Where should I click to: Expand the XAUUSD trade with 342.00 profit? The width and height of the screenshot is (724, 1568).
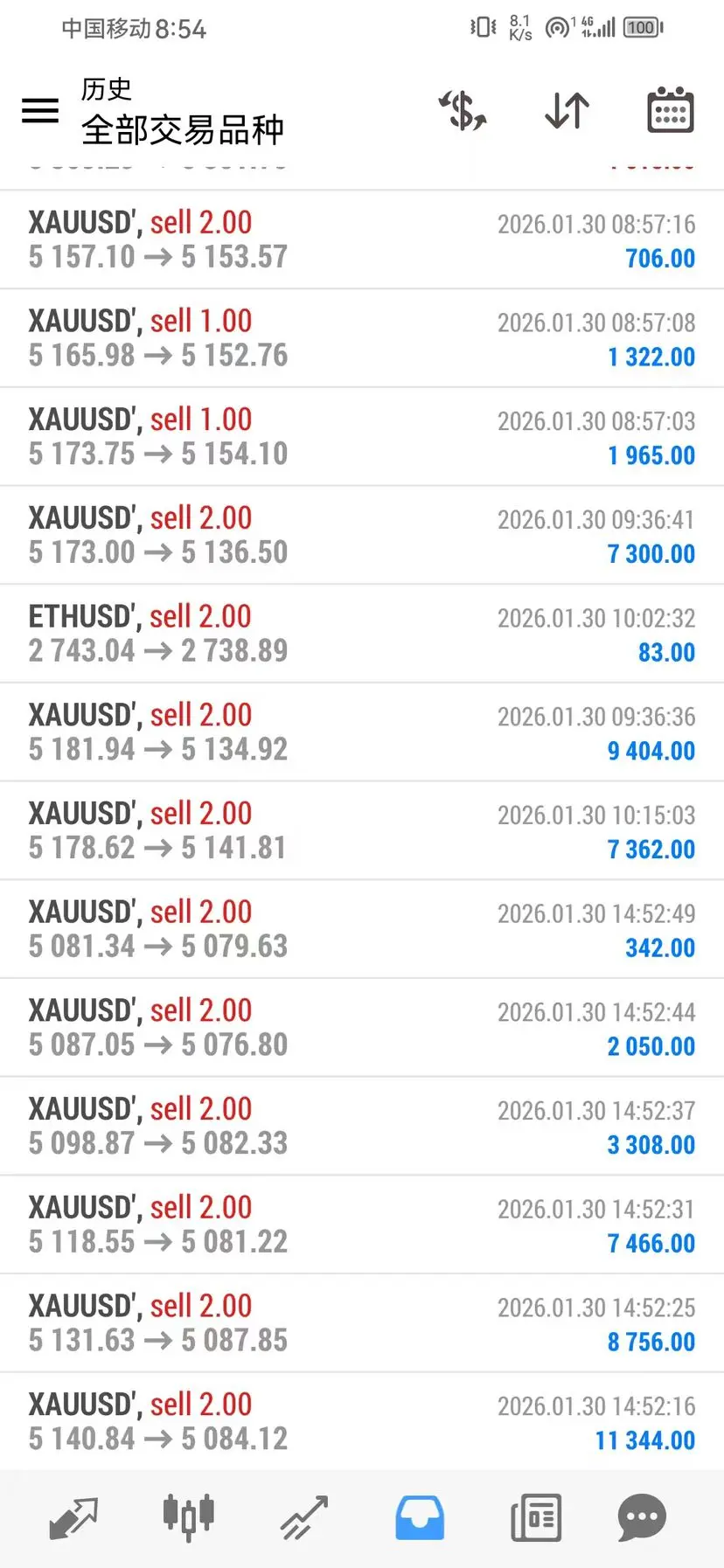coord(361,929)
